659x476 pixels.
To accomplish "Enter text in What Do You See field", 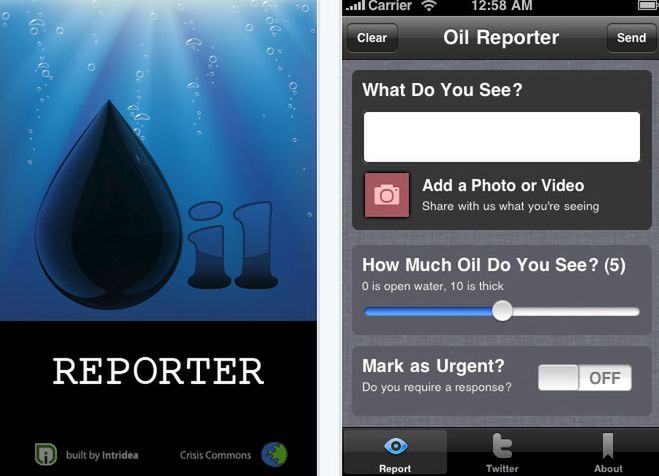I will click(501, 137).
